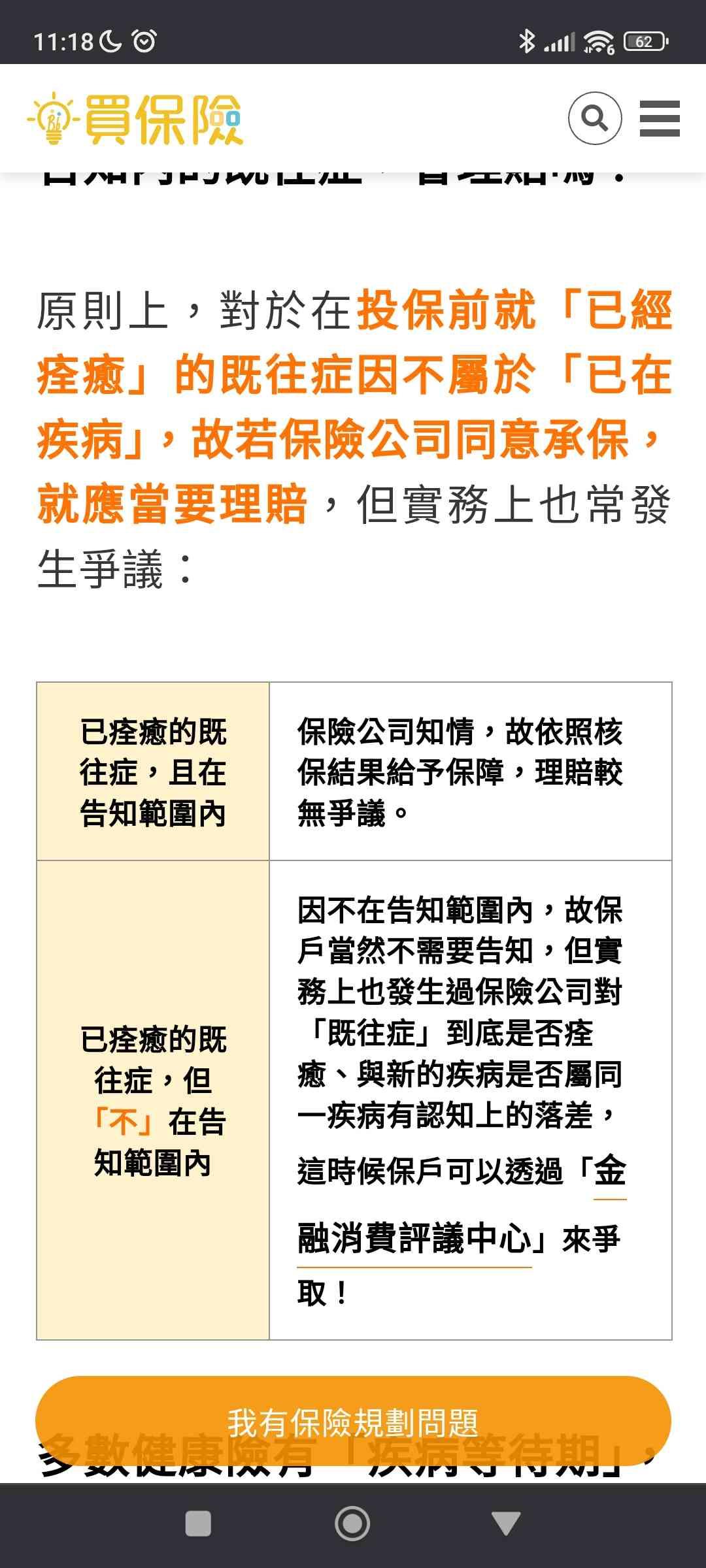Tap the 買保險 site logo
706x1568 pixels.
[x=135, y=119]
